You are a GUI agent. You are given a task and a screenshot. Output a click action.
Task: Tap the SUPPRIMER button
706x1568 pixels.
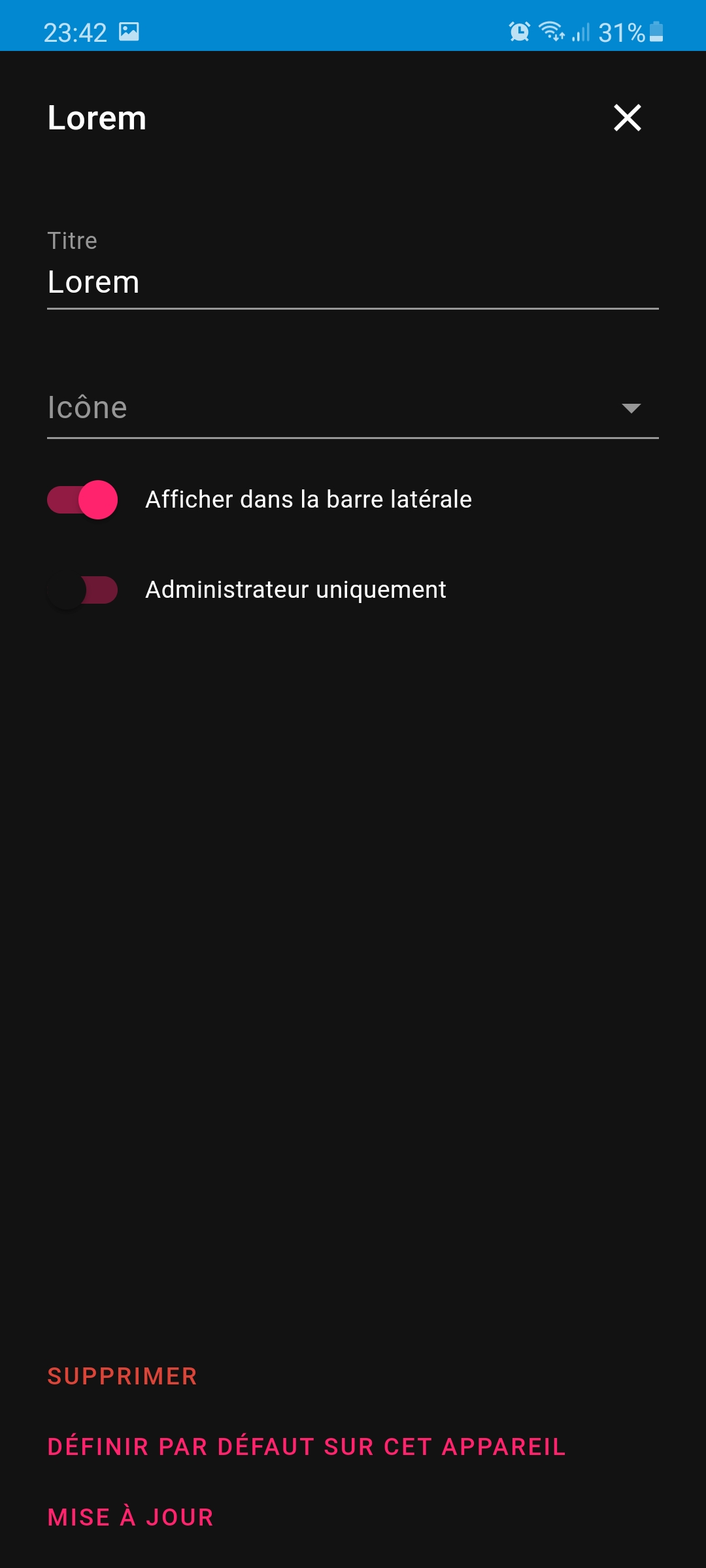(122, 1377)
